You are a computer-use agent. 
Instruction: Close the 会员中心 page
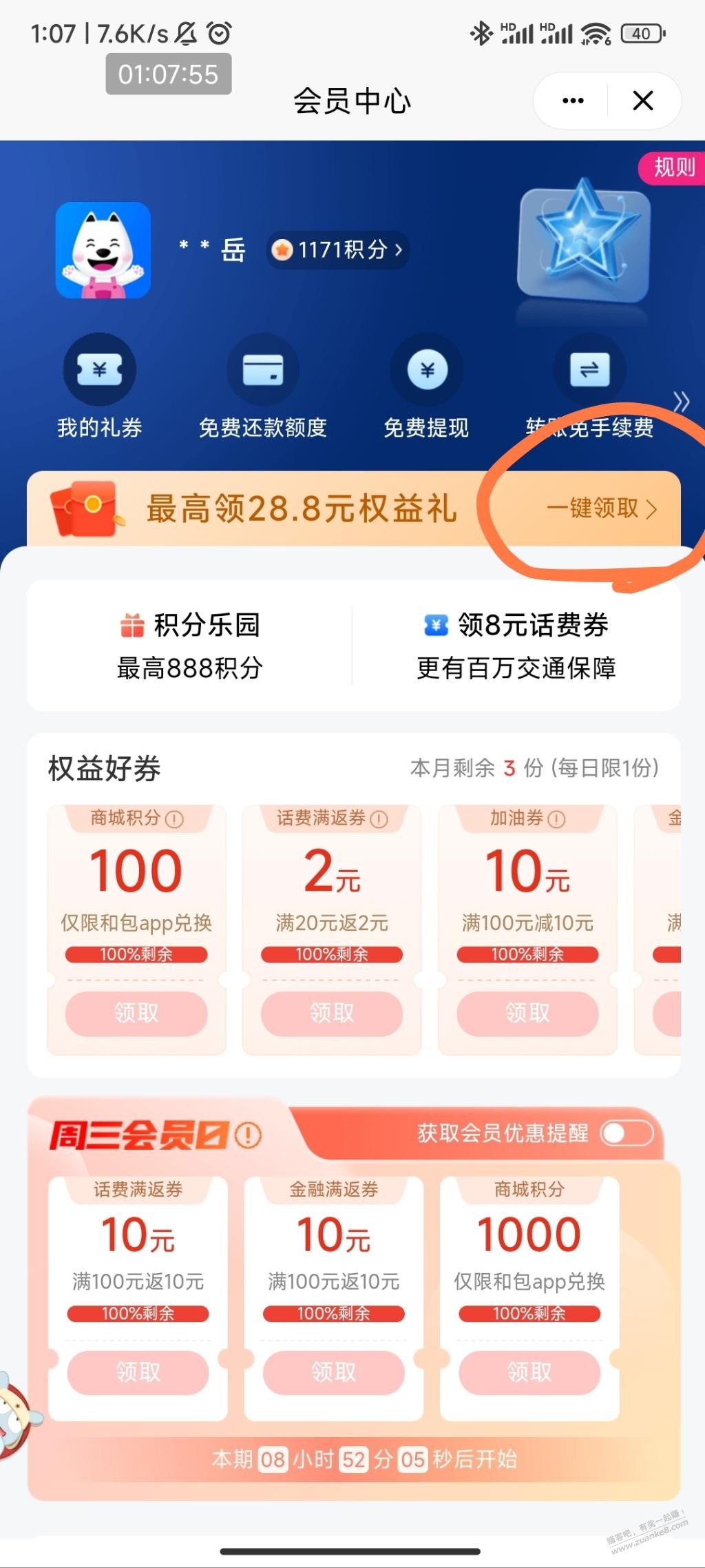643,101
